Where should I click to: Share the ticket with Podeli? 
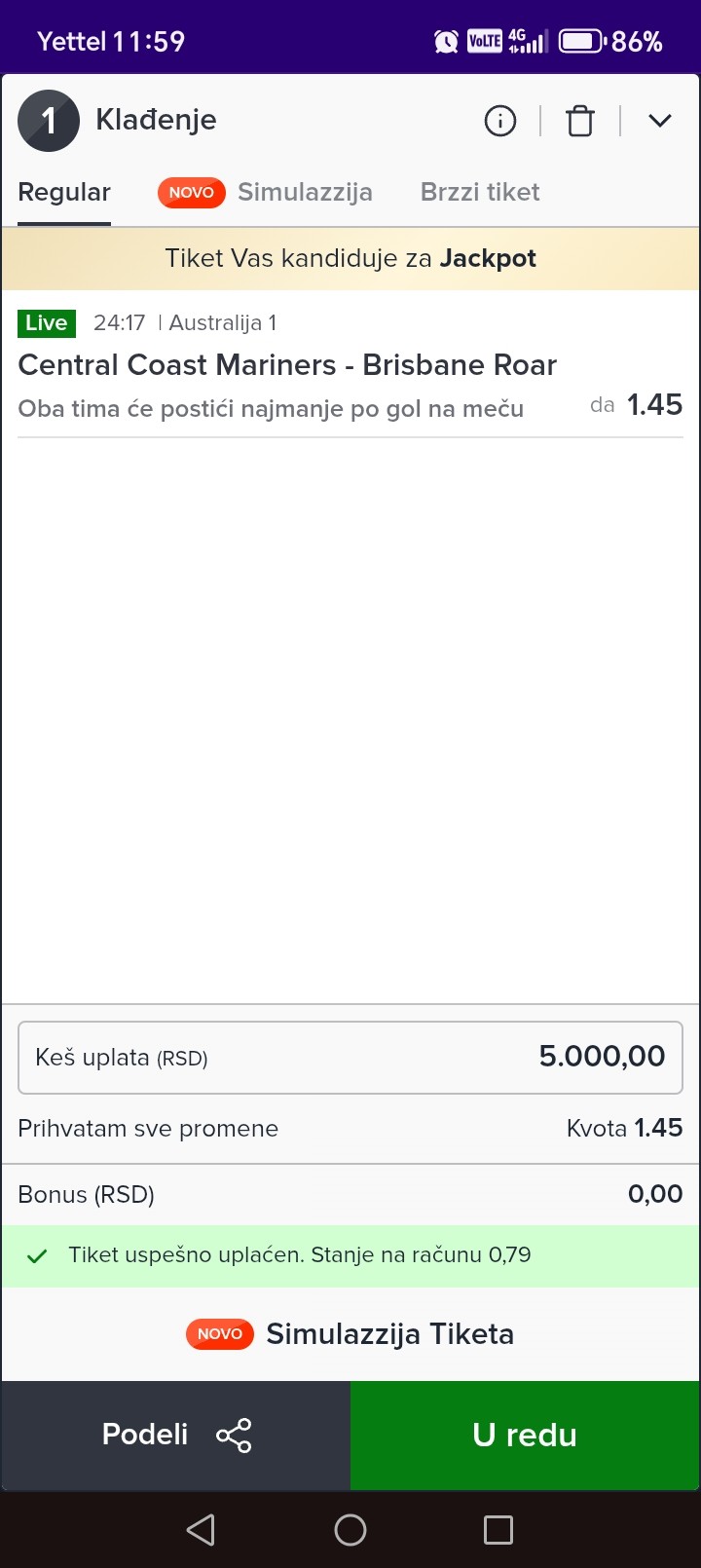pos(176,1435)
